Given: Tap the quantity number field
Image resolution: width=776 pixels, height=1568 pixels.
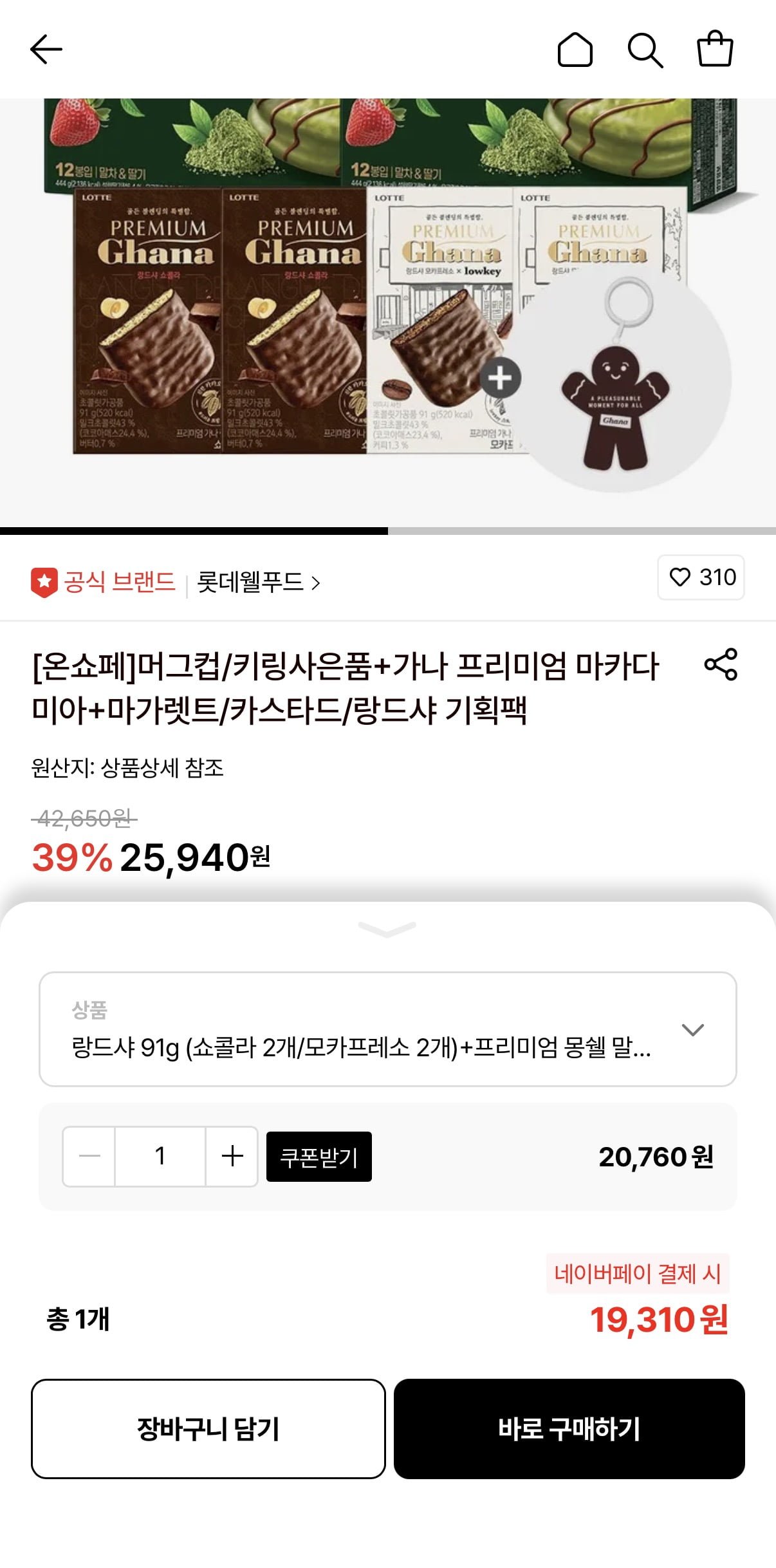Looking at the screenshot, I should click(160, 1156).
